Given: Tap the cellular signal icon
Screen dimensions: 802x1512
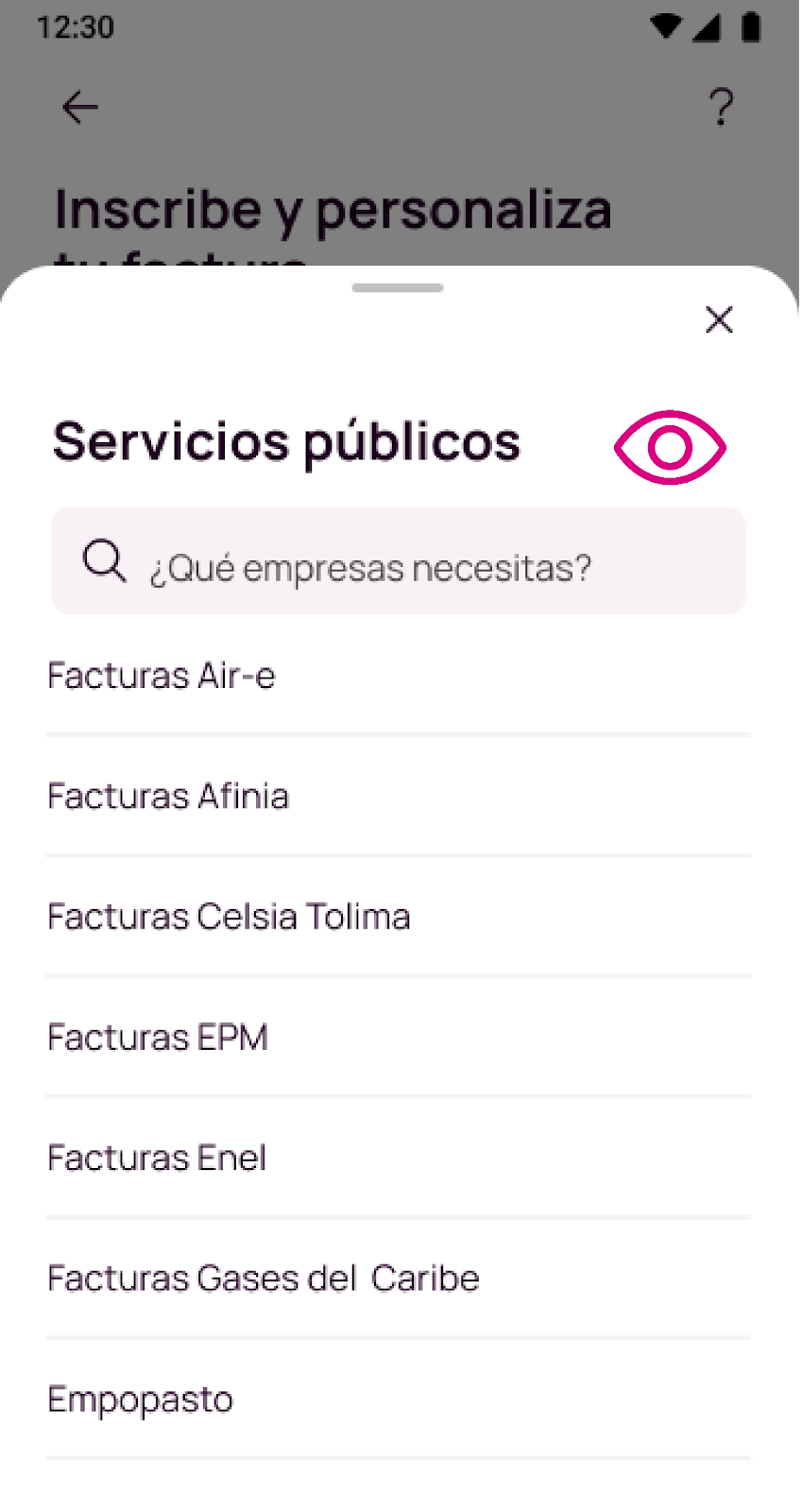Looking at the screenshot, I should tap(707, 27).
